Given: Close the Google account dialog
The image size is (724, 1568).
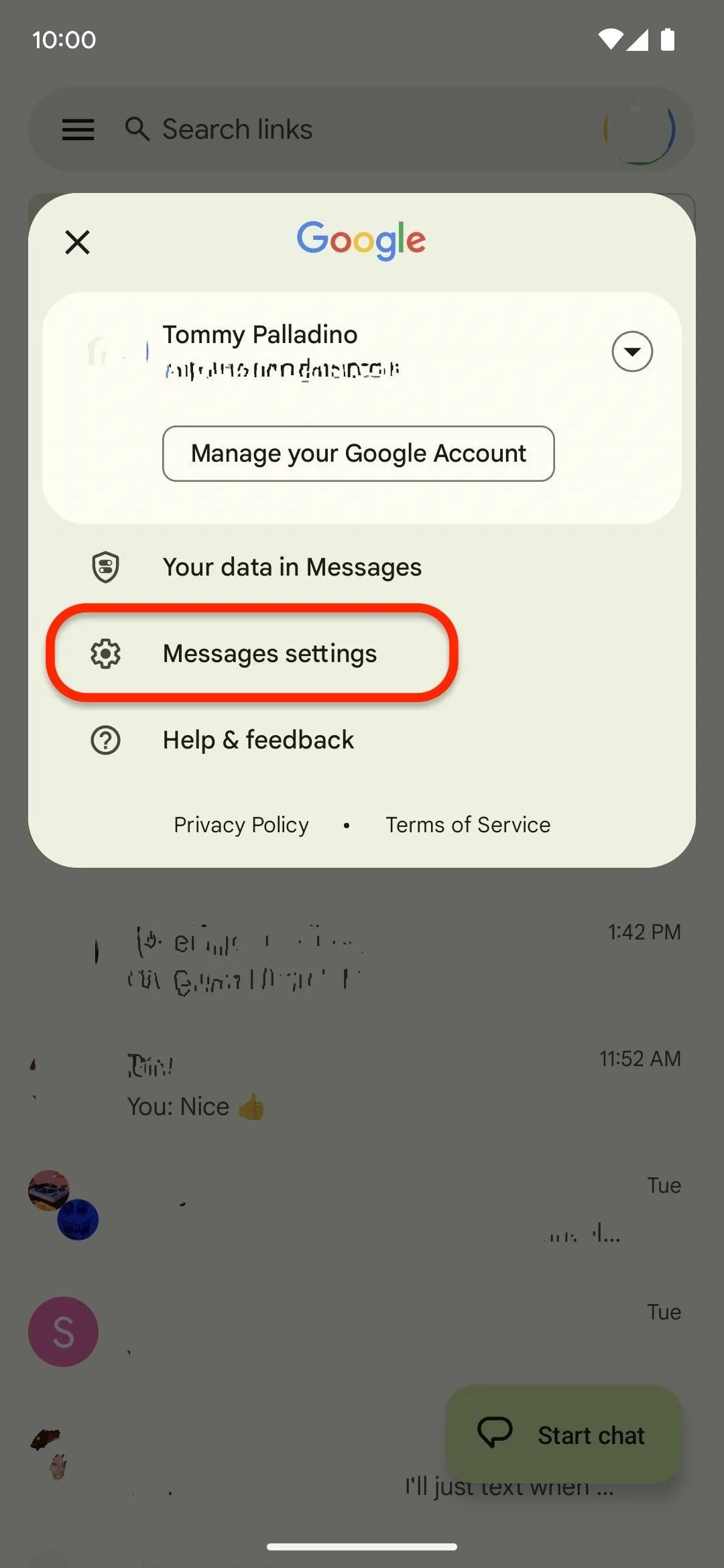Looking at the screenshot, I should (x=77, y=242).
